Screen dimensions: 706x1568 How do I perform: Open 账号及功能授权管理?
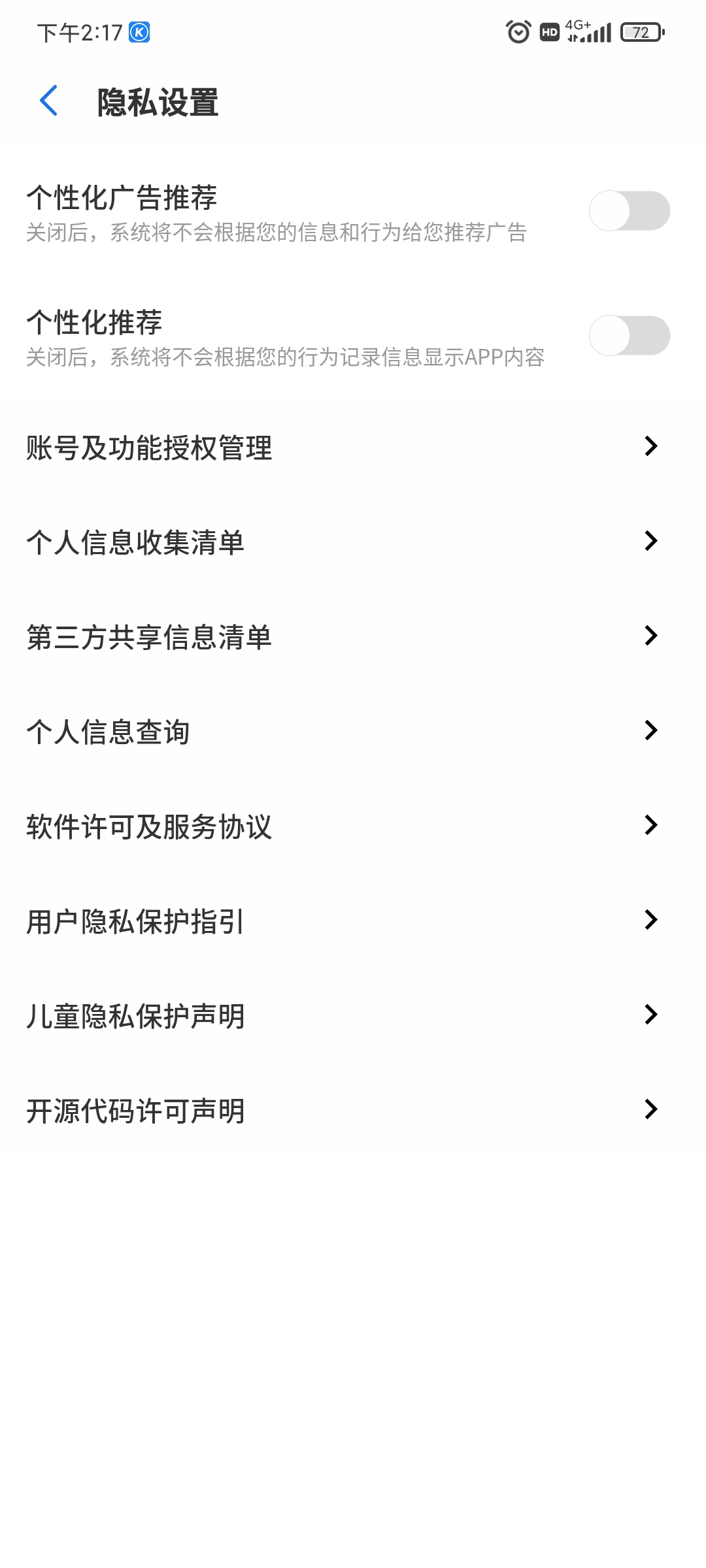[x=353, y=447]
